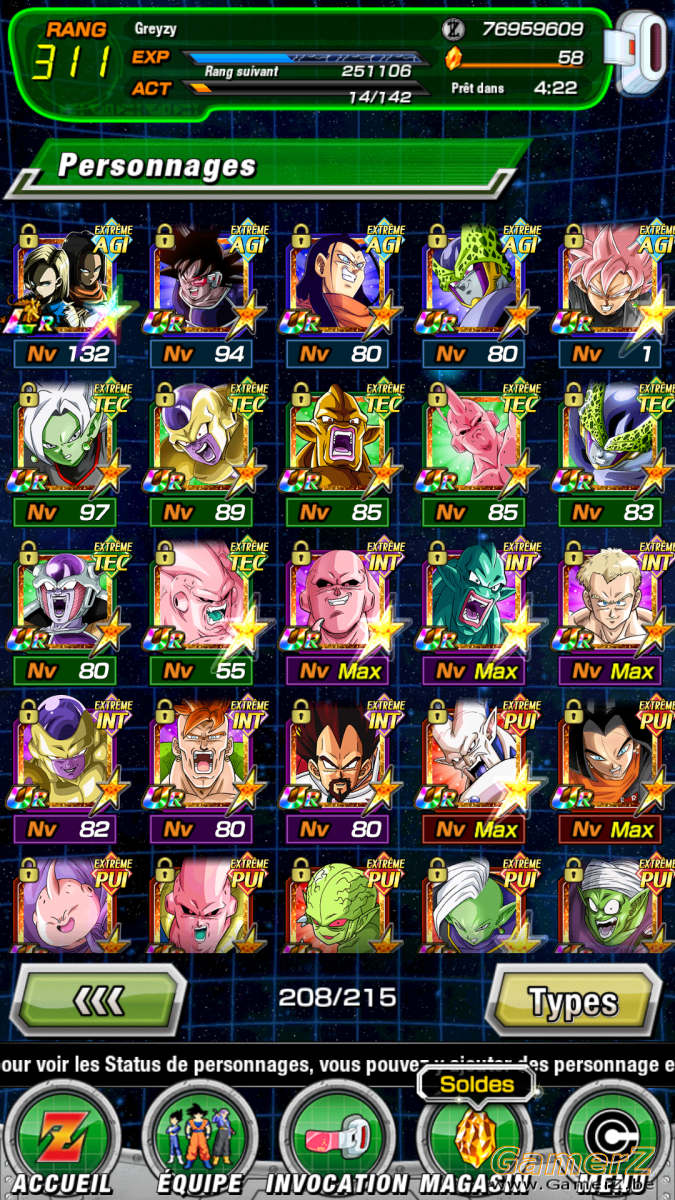Open the Types filter button
The width and height of the screenshot is (675, 1200).
tap(574, 1000)
